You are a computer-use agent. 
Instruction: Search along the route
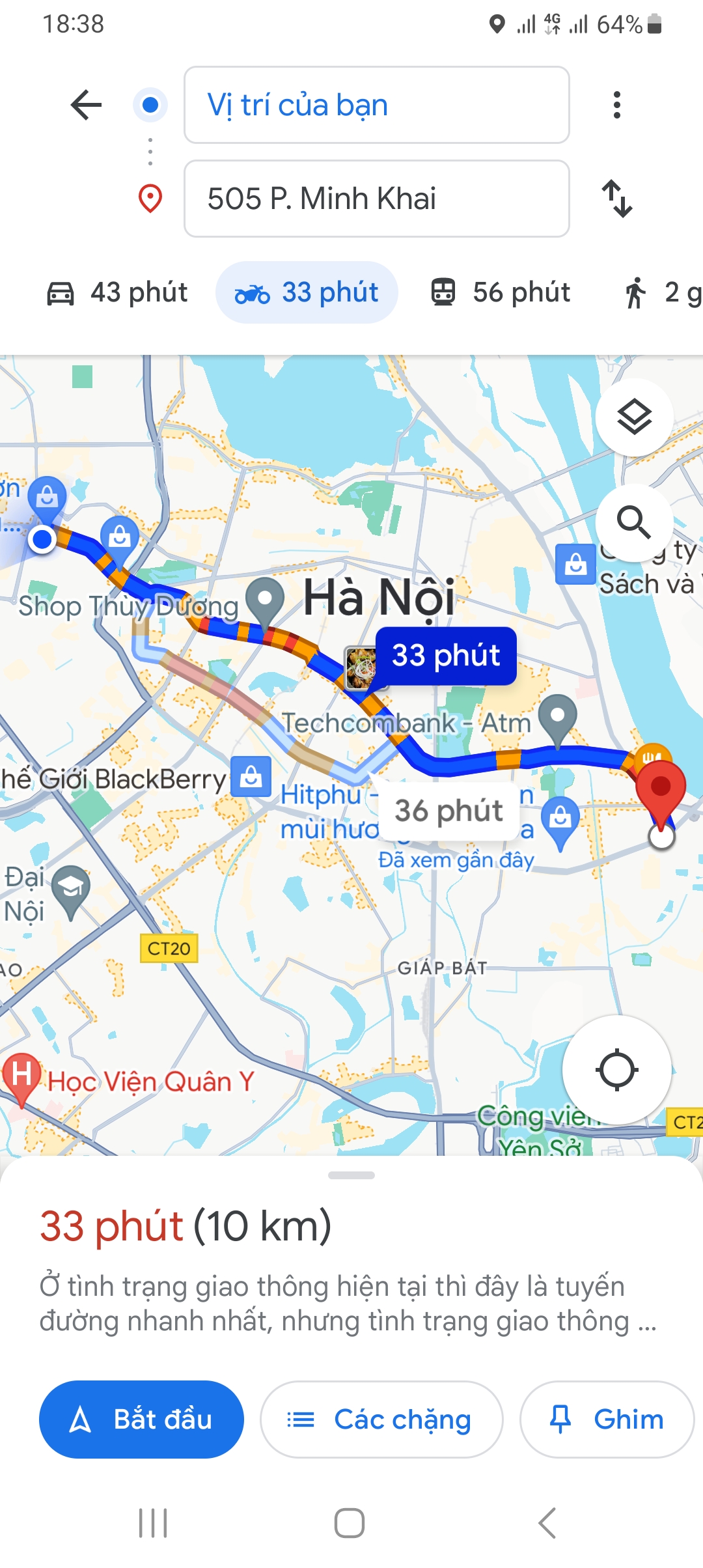click(634, 522)
